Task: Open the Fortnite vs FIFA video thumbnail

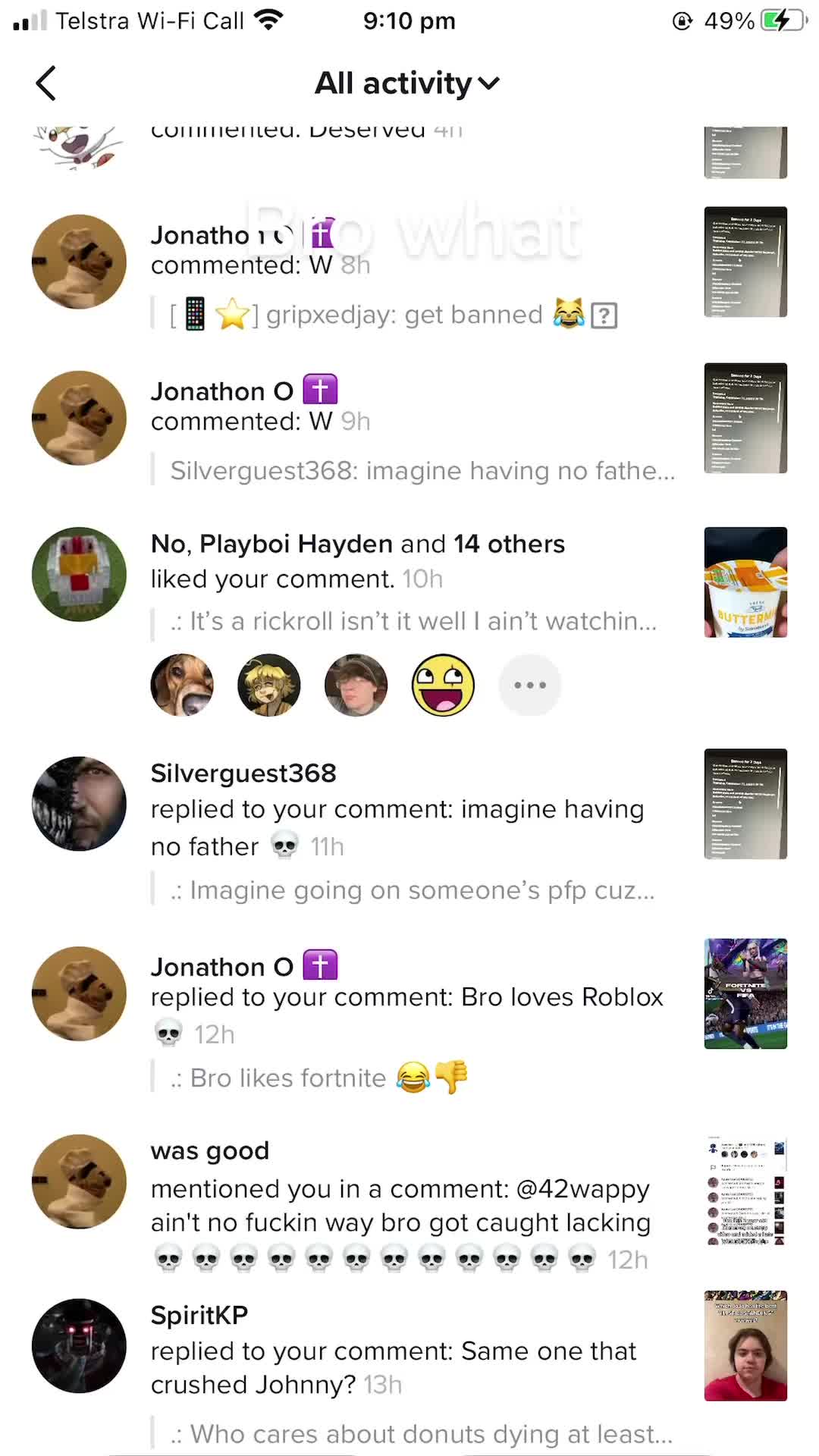Action: [x=745, y=993]
